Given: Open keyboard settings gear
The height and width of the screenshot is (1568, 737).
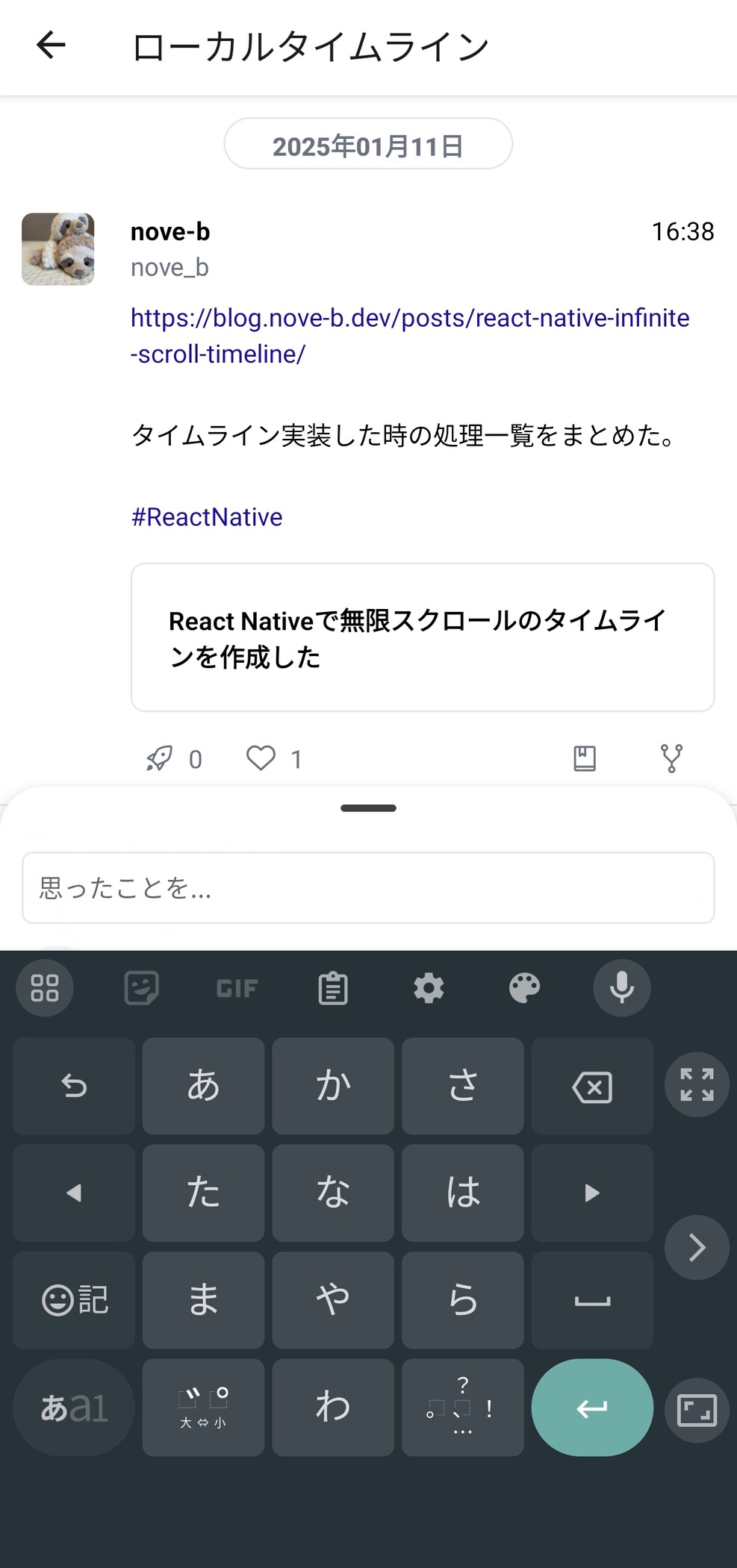Looking at the screenshot, I should coord(429,988).
